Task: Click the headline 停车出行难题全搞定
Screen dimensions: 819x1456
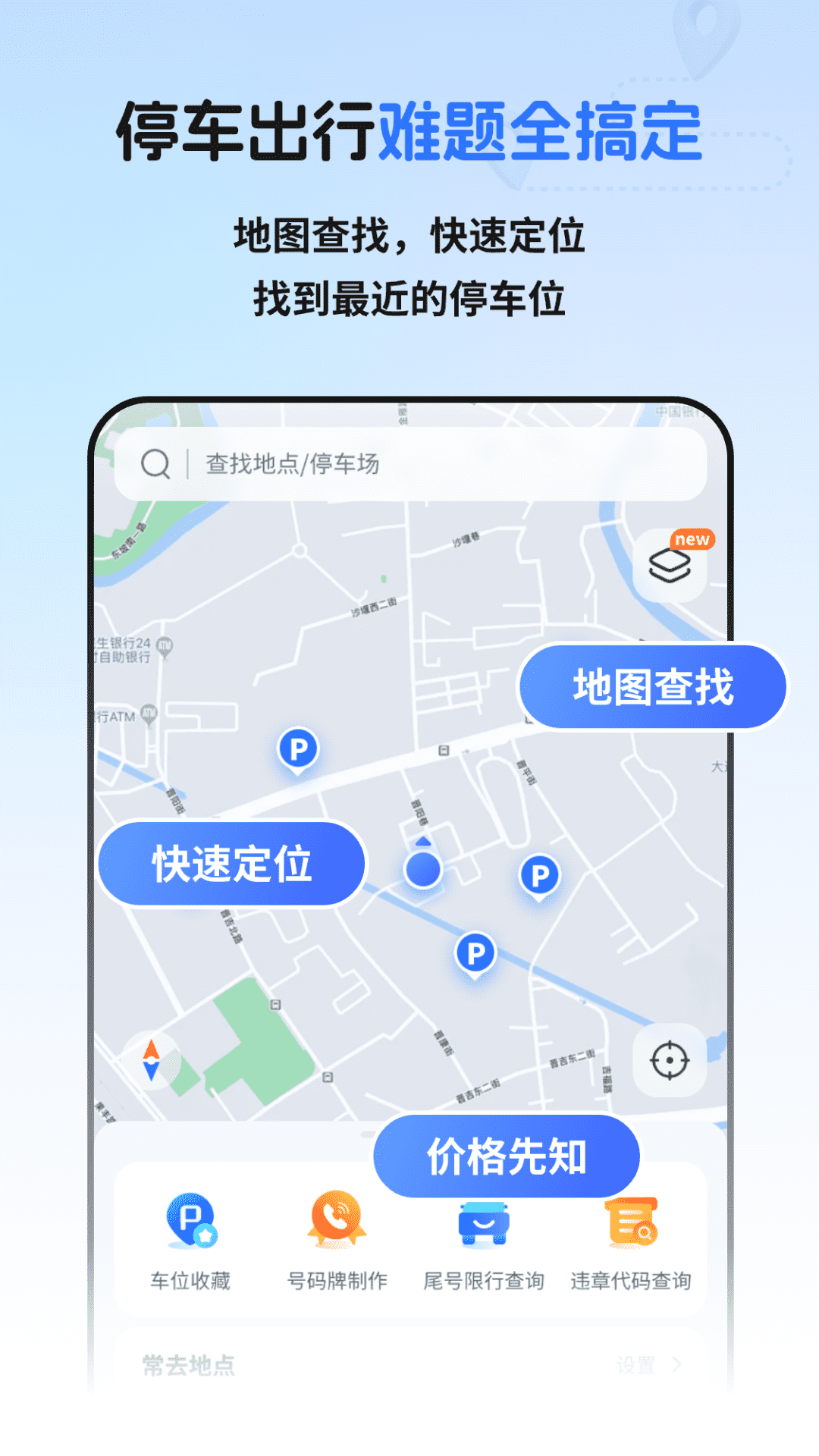Action: tap(409, 130)
